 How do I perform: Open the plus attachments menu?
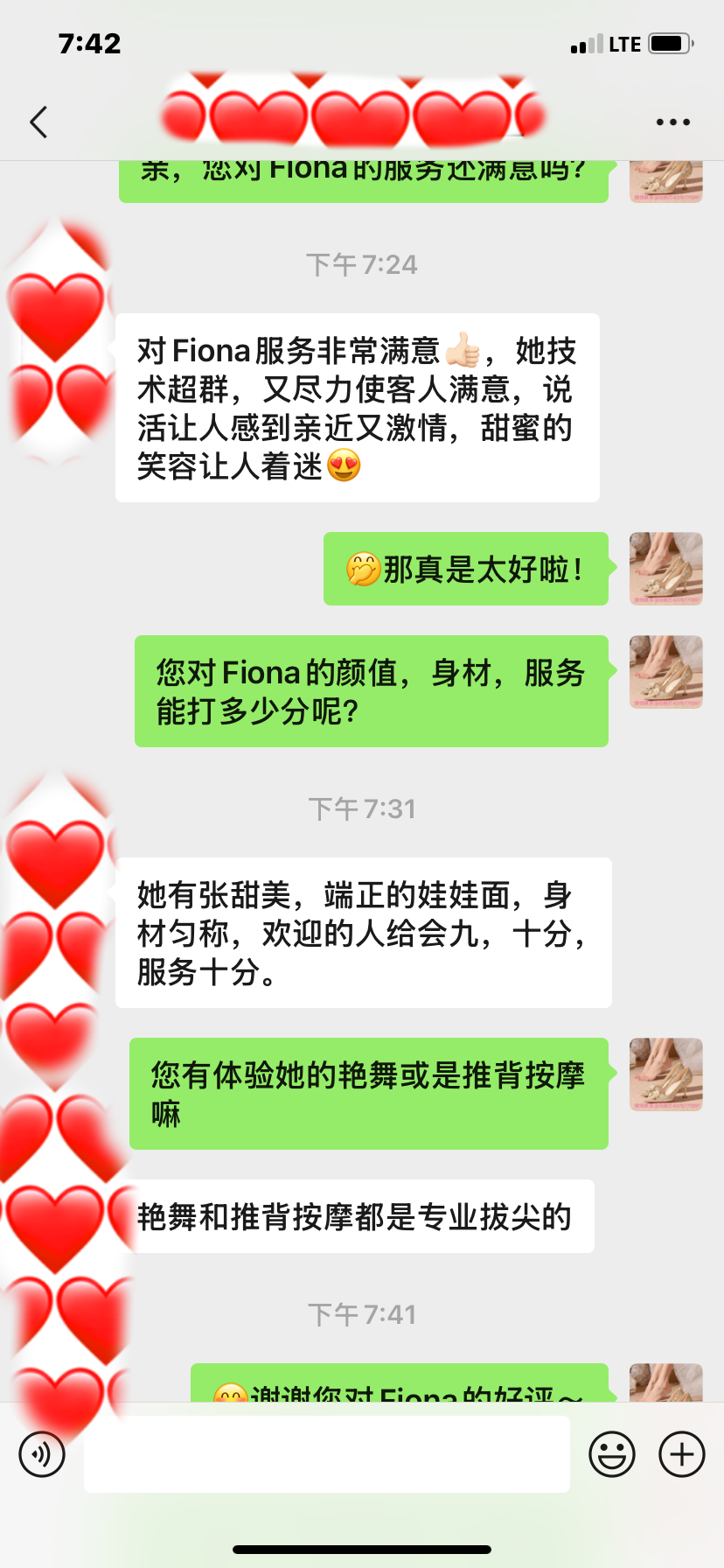[x=681, y=1454]
